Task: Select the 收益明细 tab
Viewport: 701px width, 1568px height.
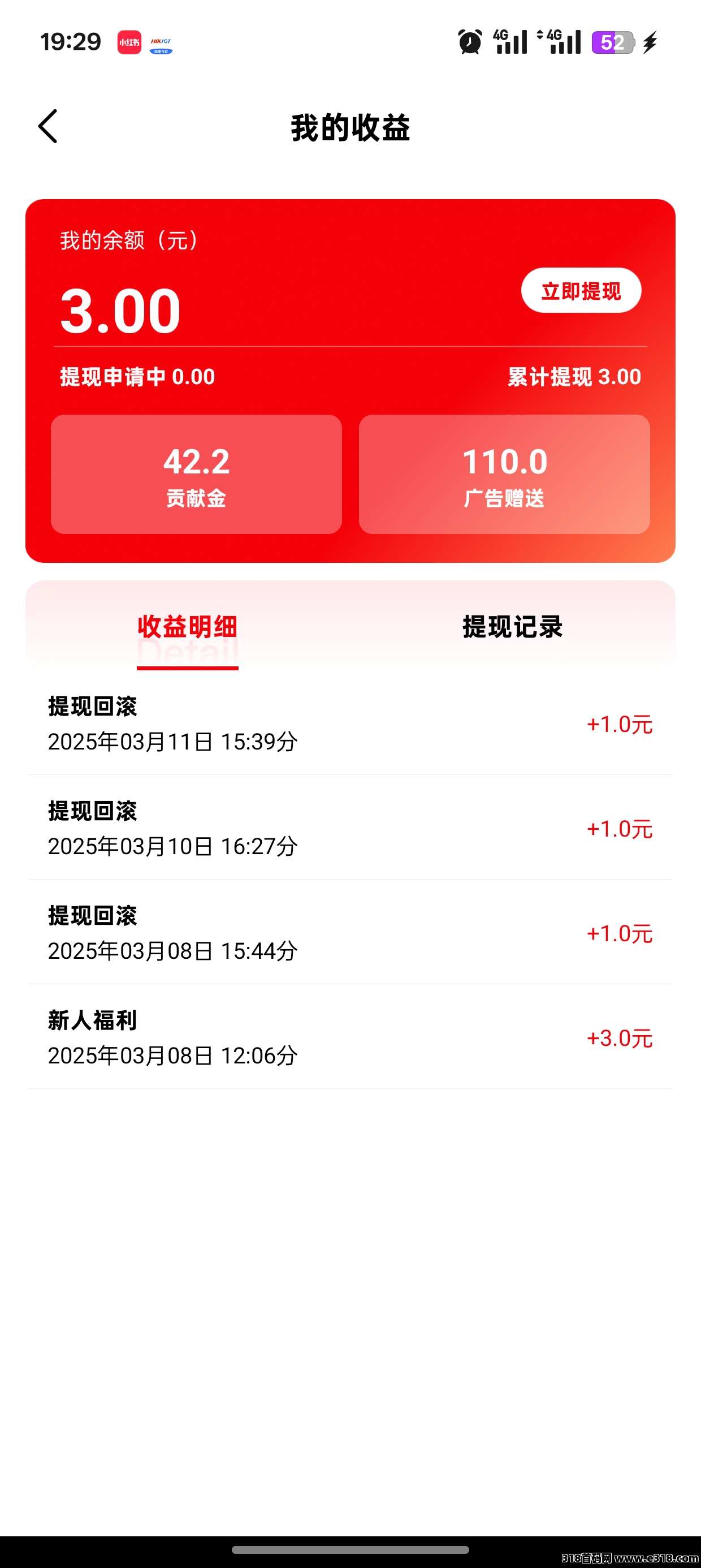Action: click(188, 627)
